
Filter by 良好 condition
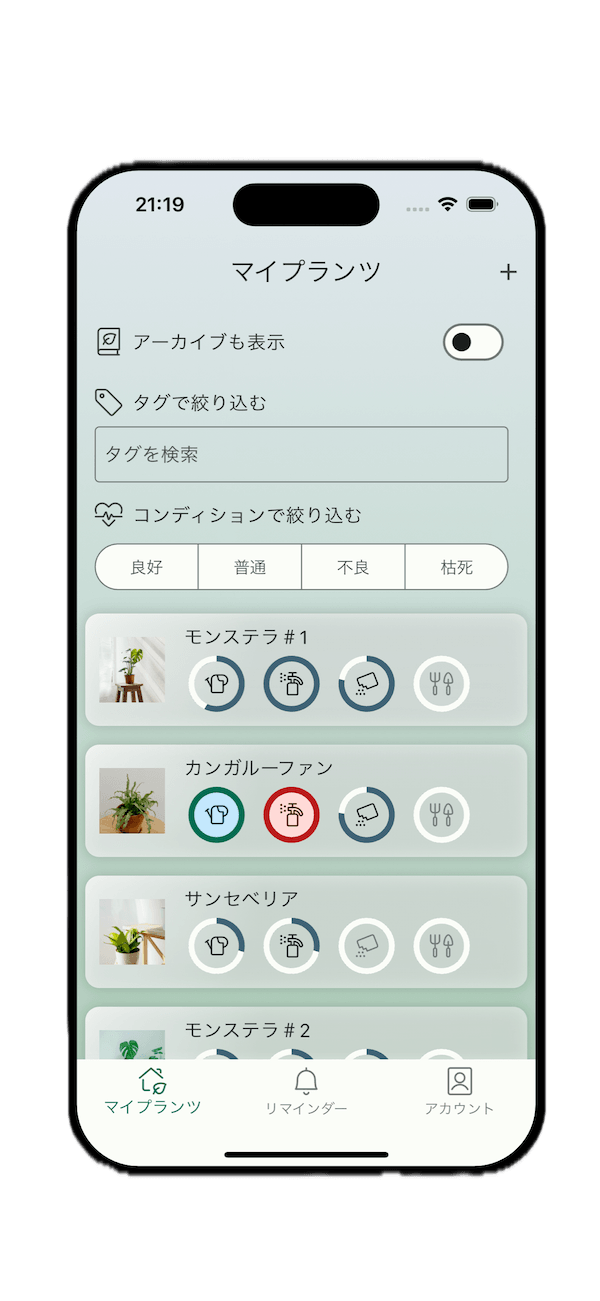tap(147, 567)
